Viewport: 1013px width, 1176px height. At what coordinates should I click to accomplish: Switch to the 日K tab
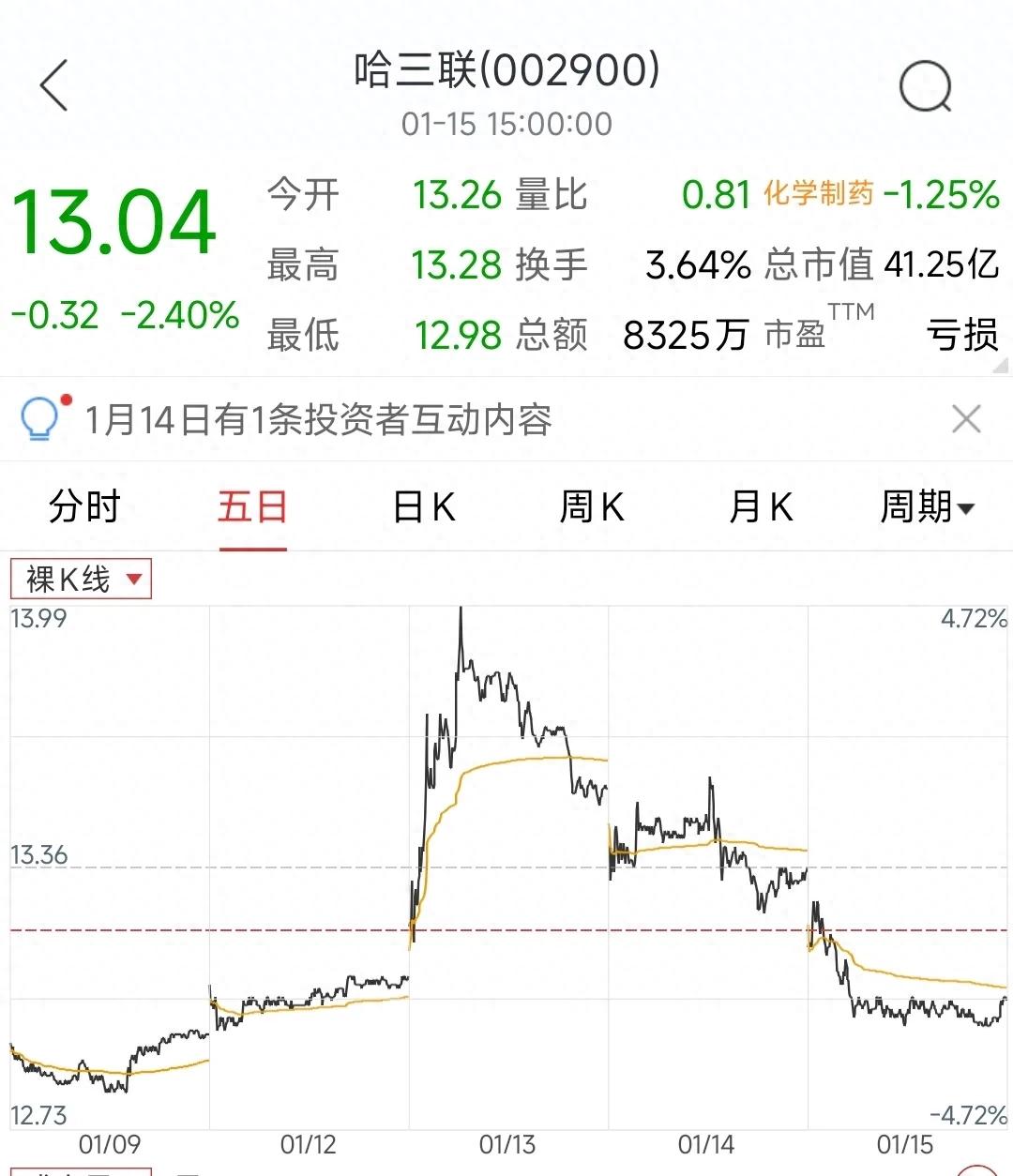pos(422,506)
